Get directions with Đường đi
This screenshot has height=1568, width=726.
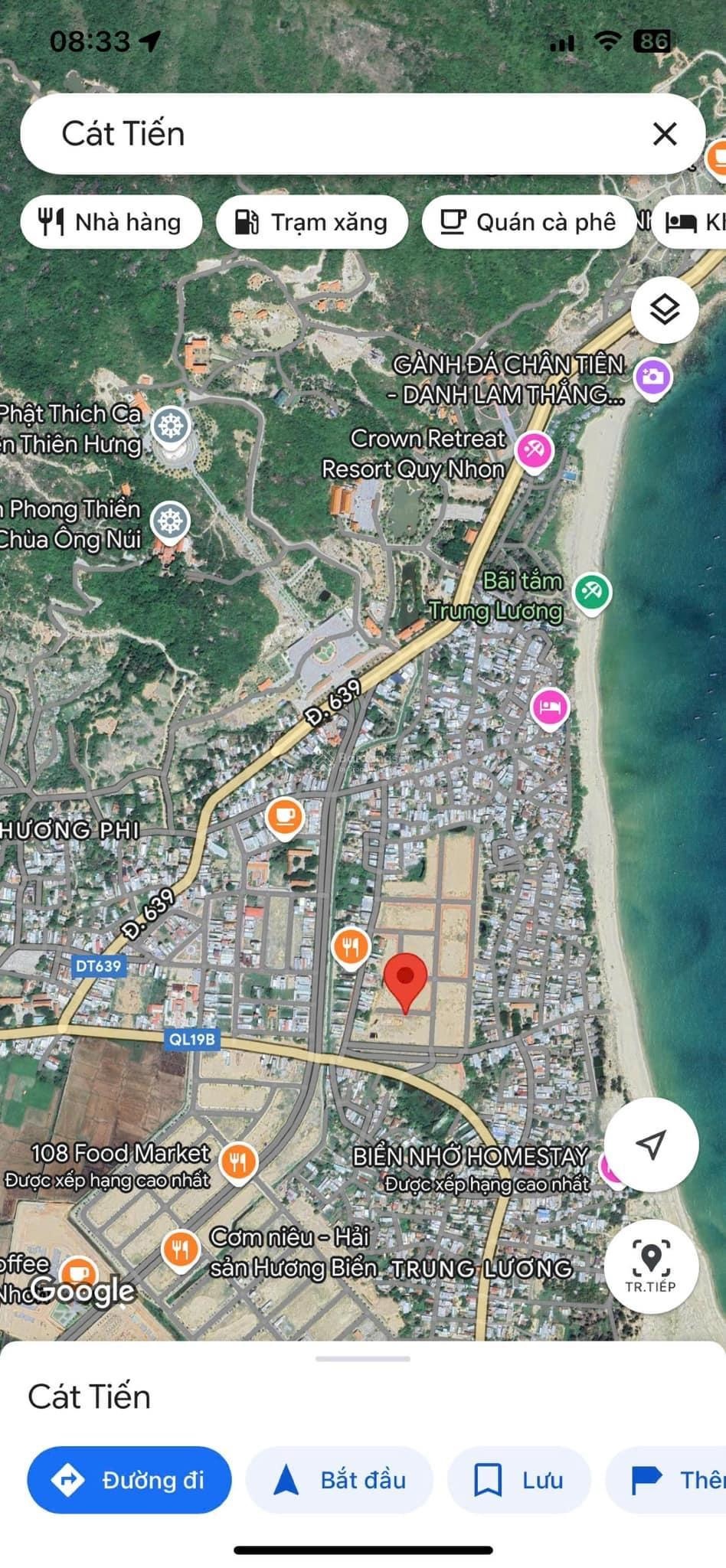click(129, 1480)
